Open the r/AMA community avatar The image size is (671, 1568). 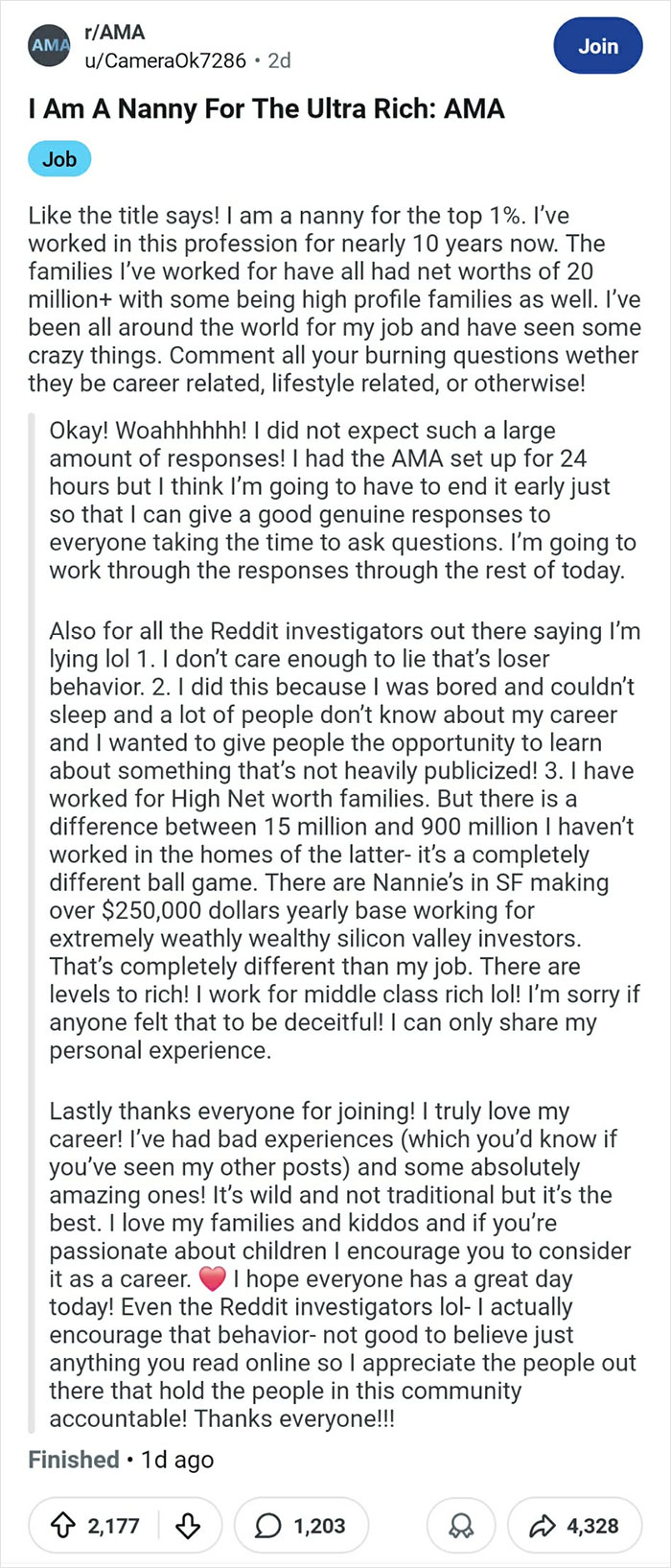click(x=50, y=45)
